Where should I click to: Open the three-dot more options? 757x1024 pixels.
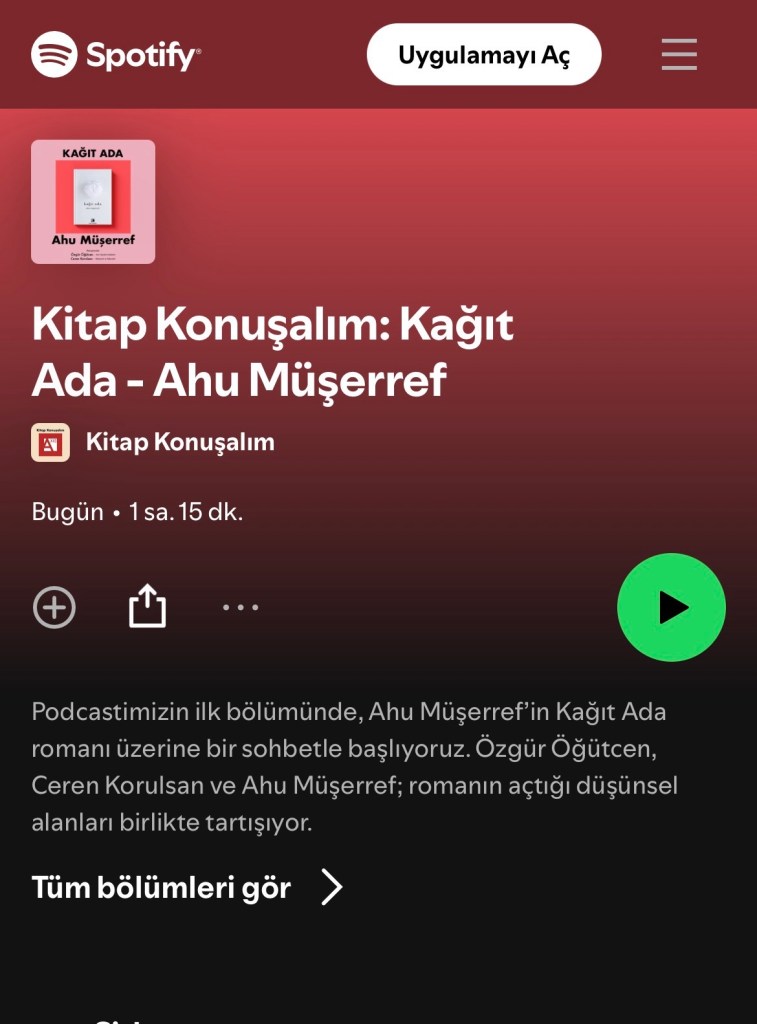pyautogui.click(x=240, y=607)
